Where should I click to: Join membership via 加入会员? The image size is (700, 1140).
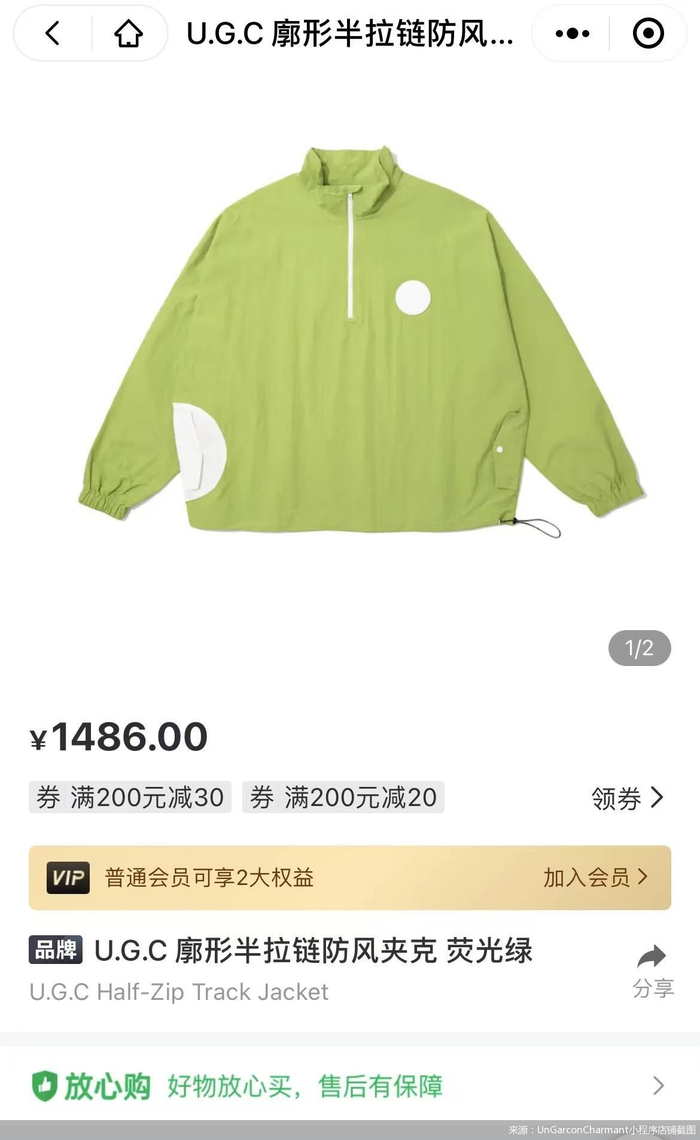[x=595, y=877]
